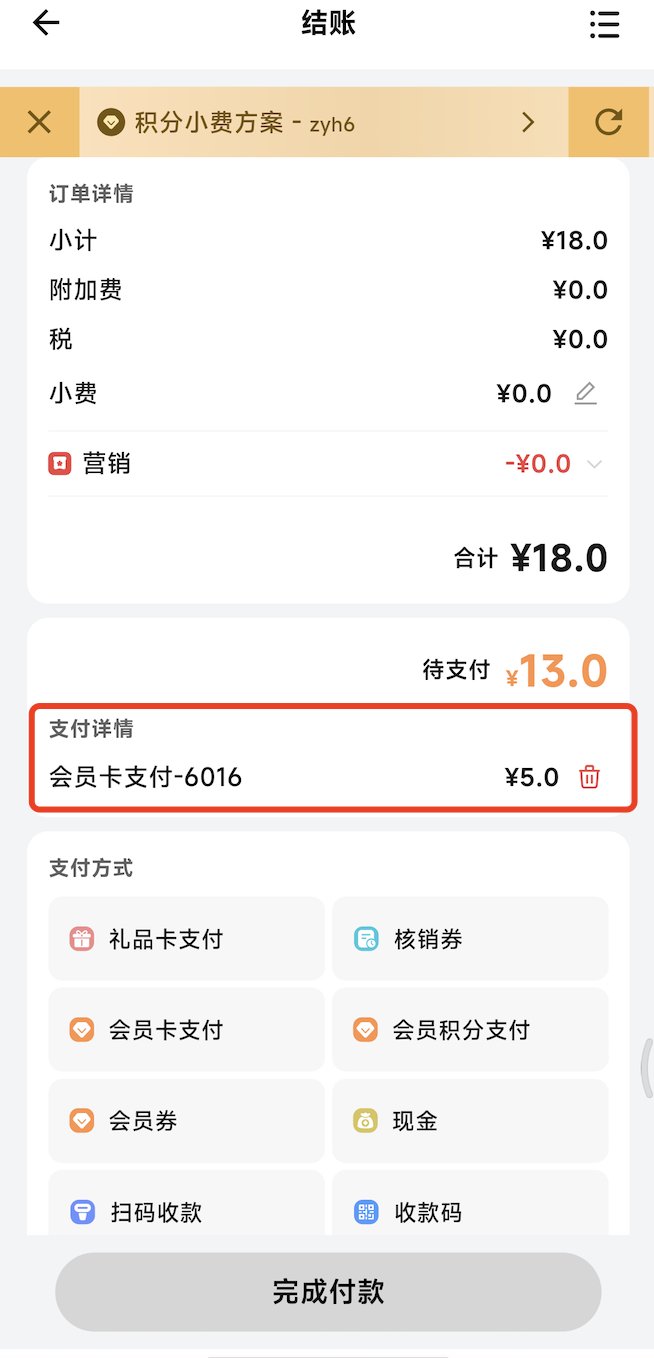
Task: Use 会员积分支付 option
Action: (x=470, y=1030)
